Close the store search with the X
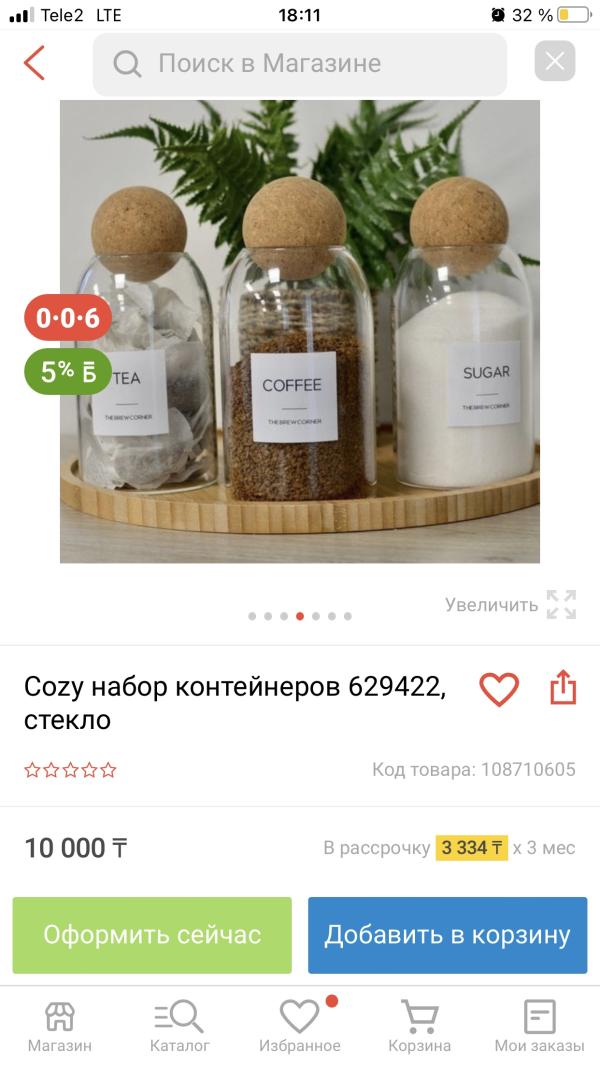The height and width of the screenshot is (1066, 600). coord(554,62)
